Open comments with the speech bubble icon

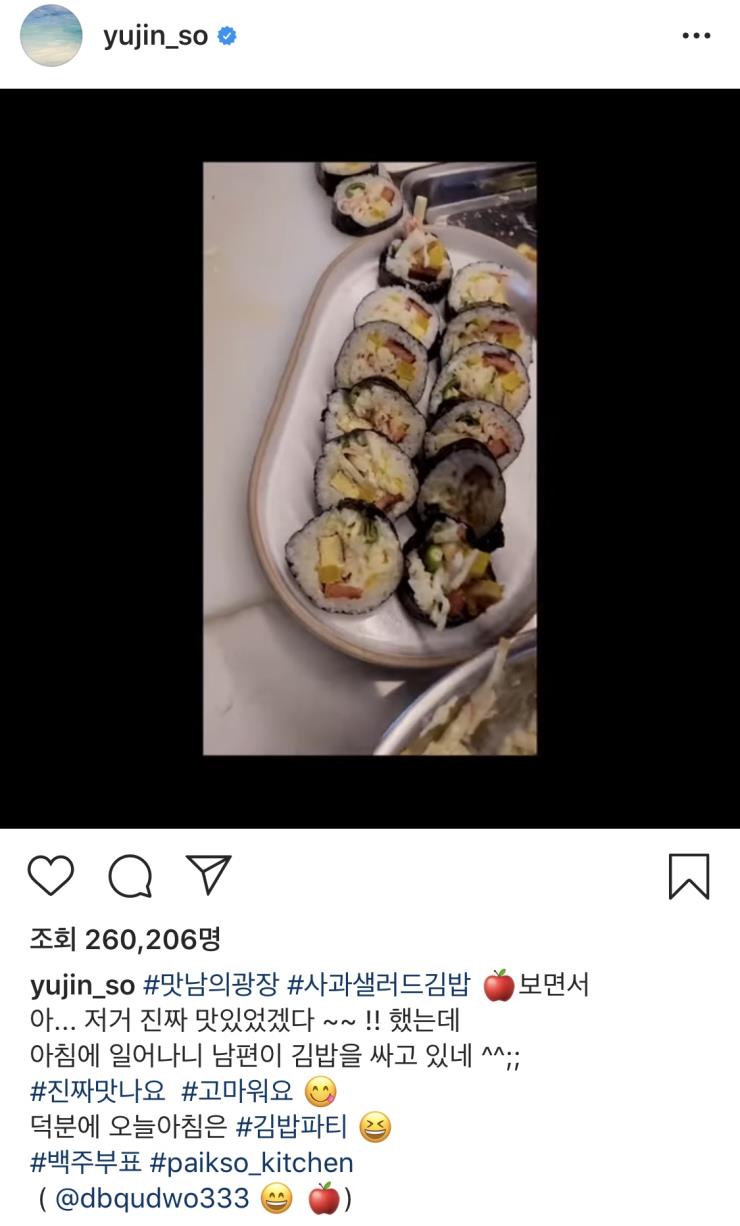[x=130, y=877]
